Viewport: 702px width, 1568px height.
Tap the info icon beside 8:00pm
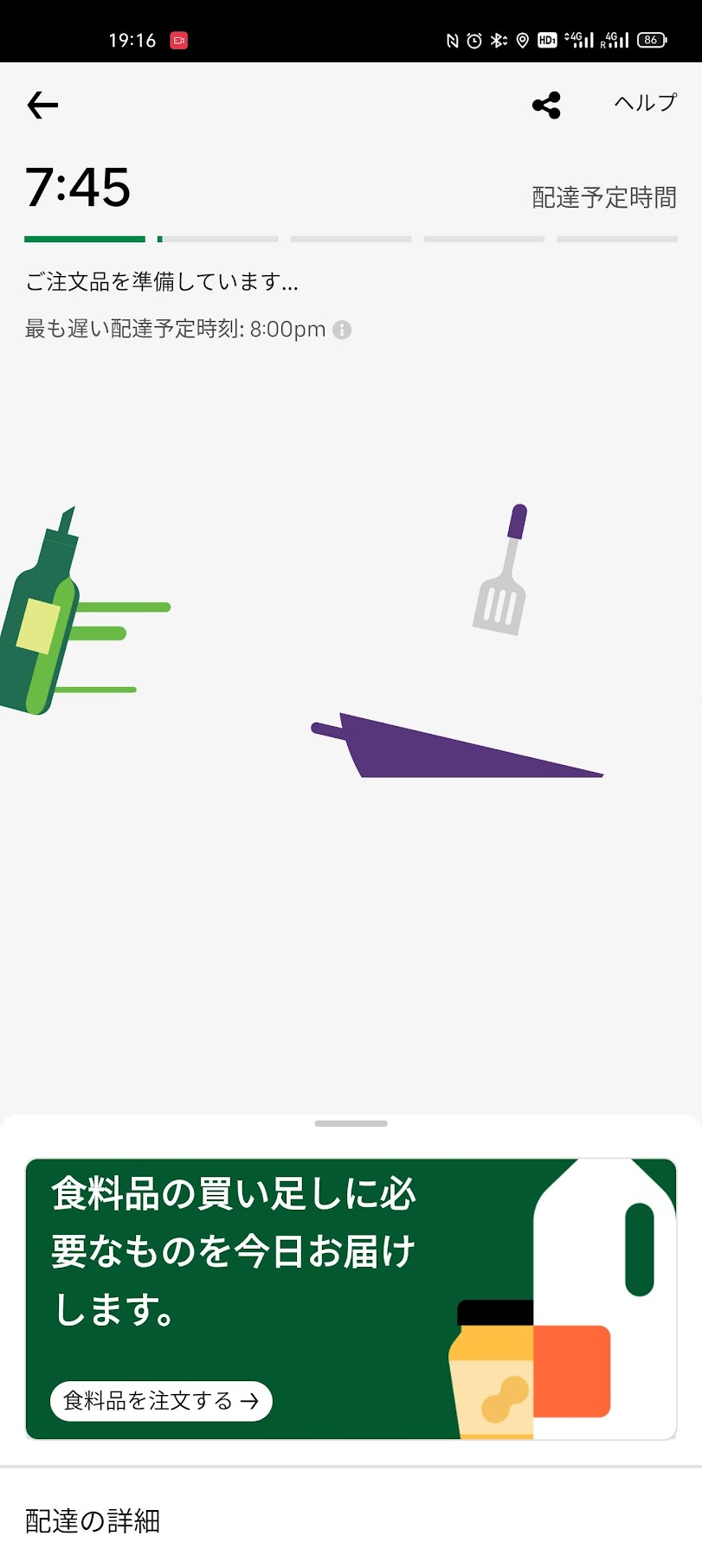click(x=342, y=330)
